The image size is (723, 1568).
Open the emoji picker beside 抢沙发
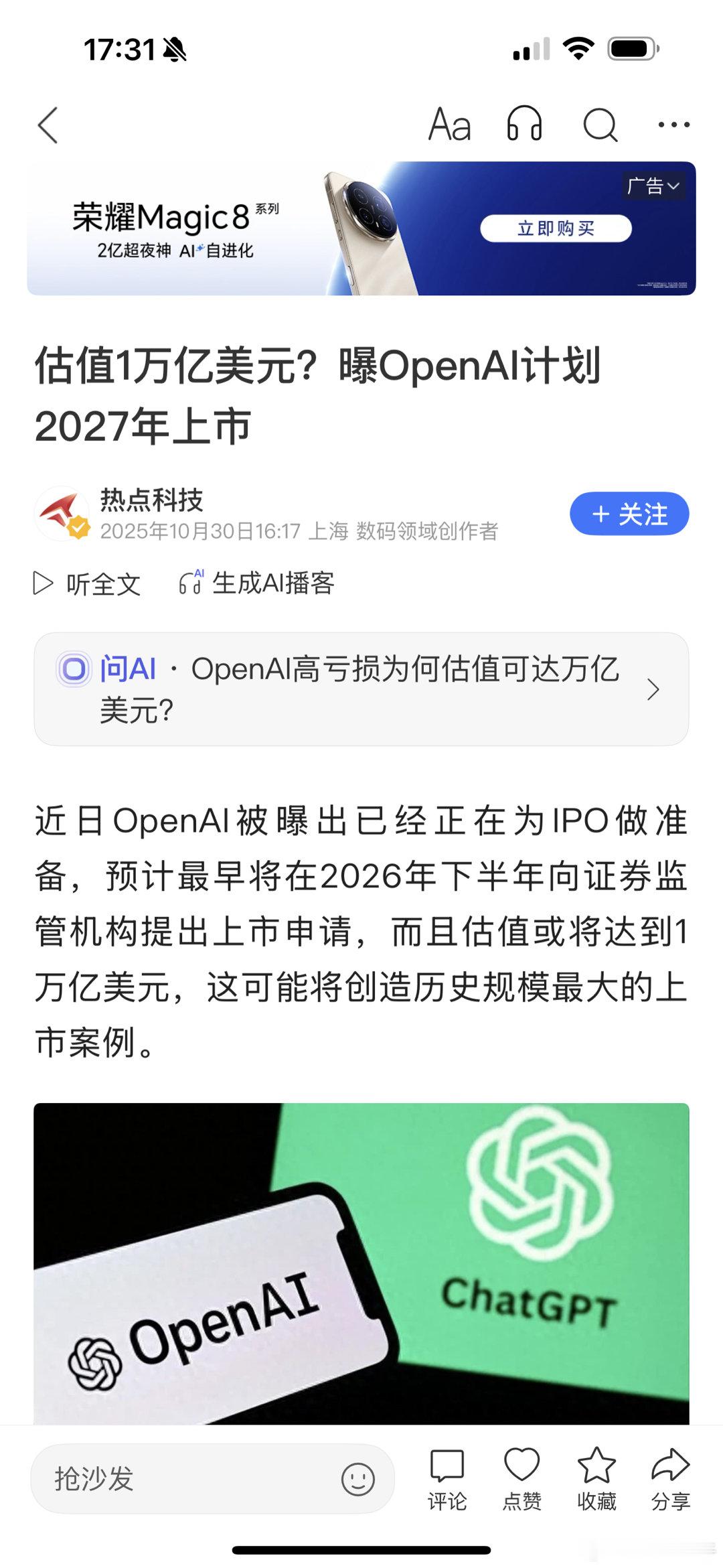[359, 1479]
